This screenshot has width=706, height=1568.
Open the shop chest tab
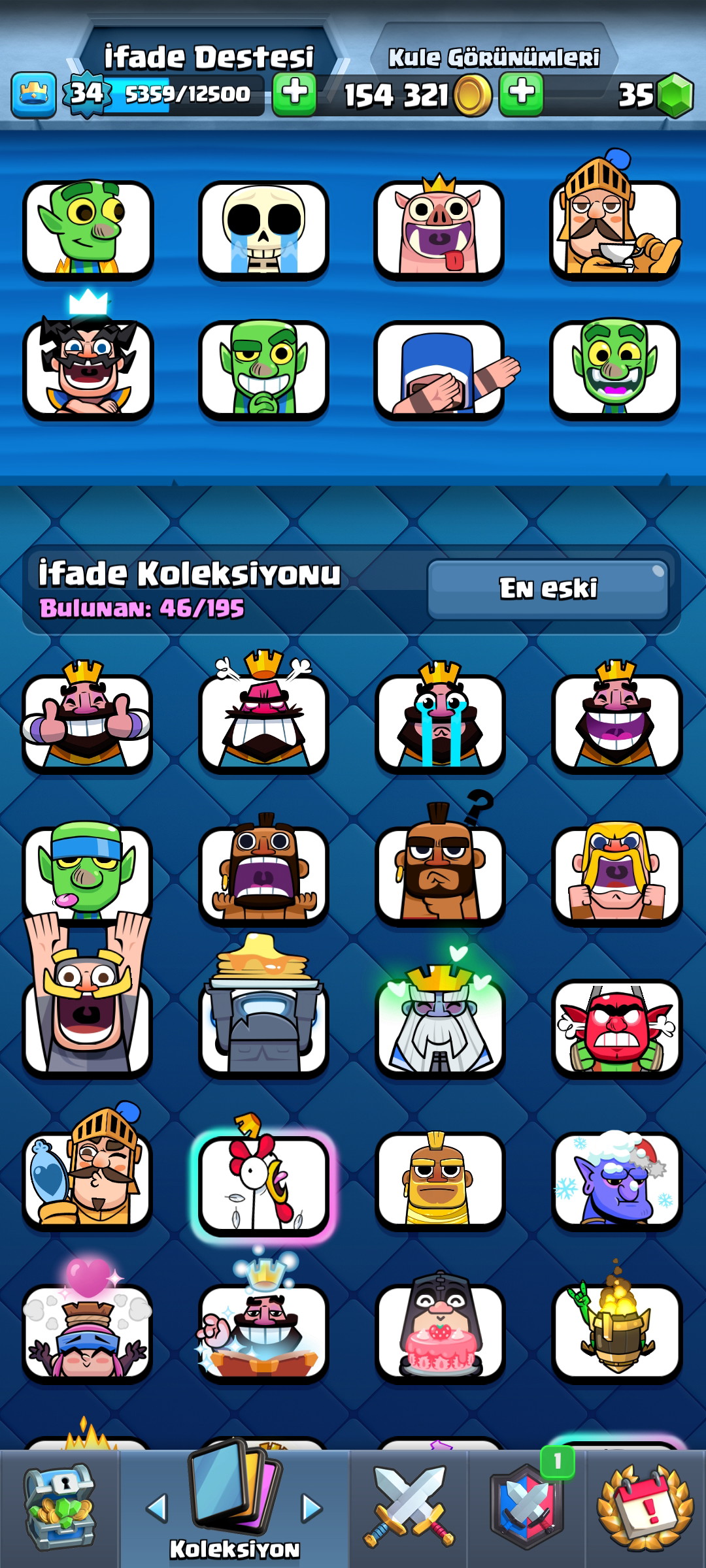[x=59, y=1508]
